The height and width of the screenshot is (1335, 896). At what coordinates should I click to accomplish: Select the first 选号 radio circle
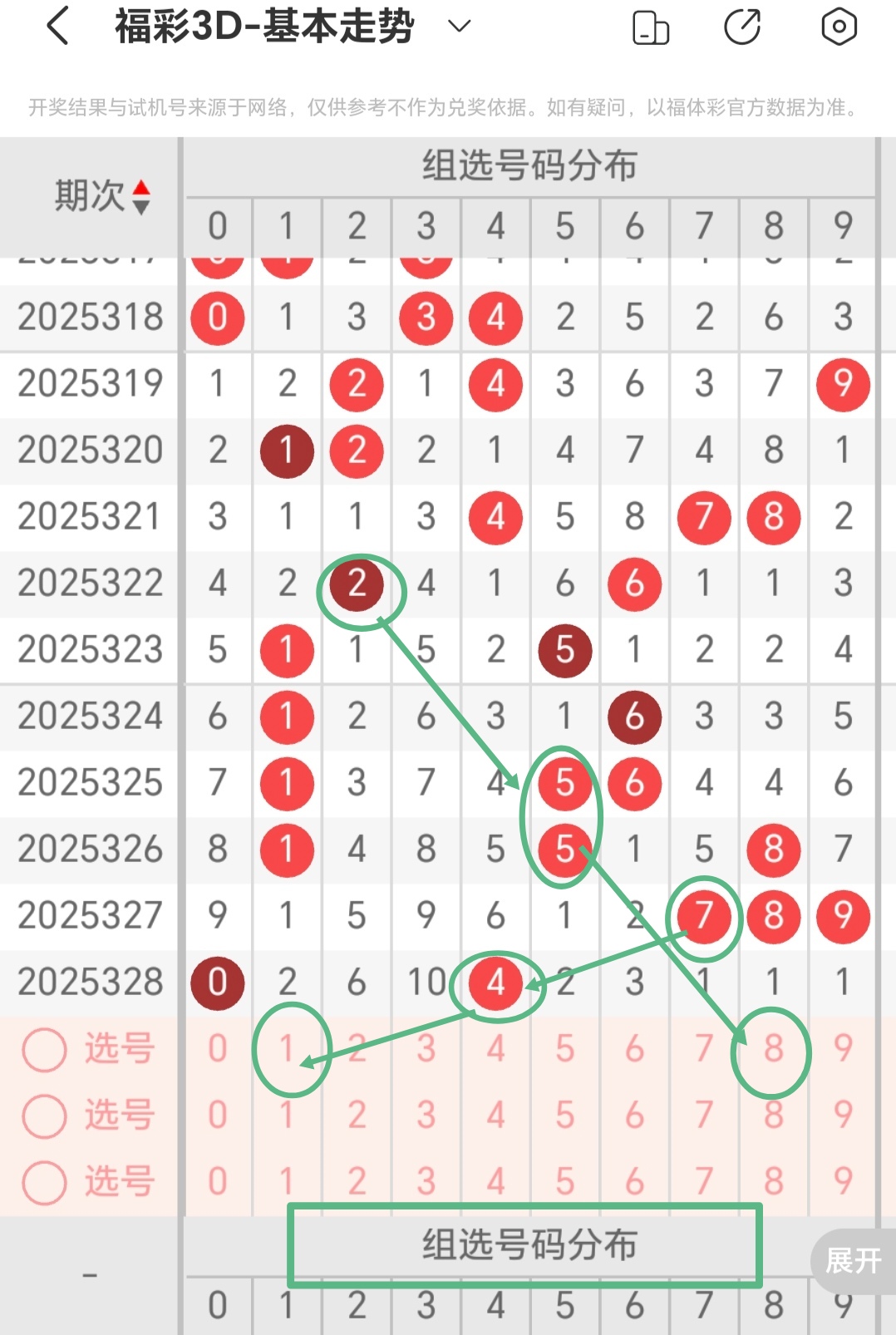[46, 1049]
